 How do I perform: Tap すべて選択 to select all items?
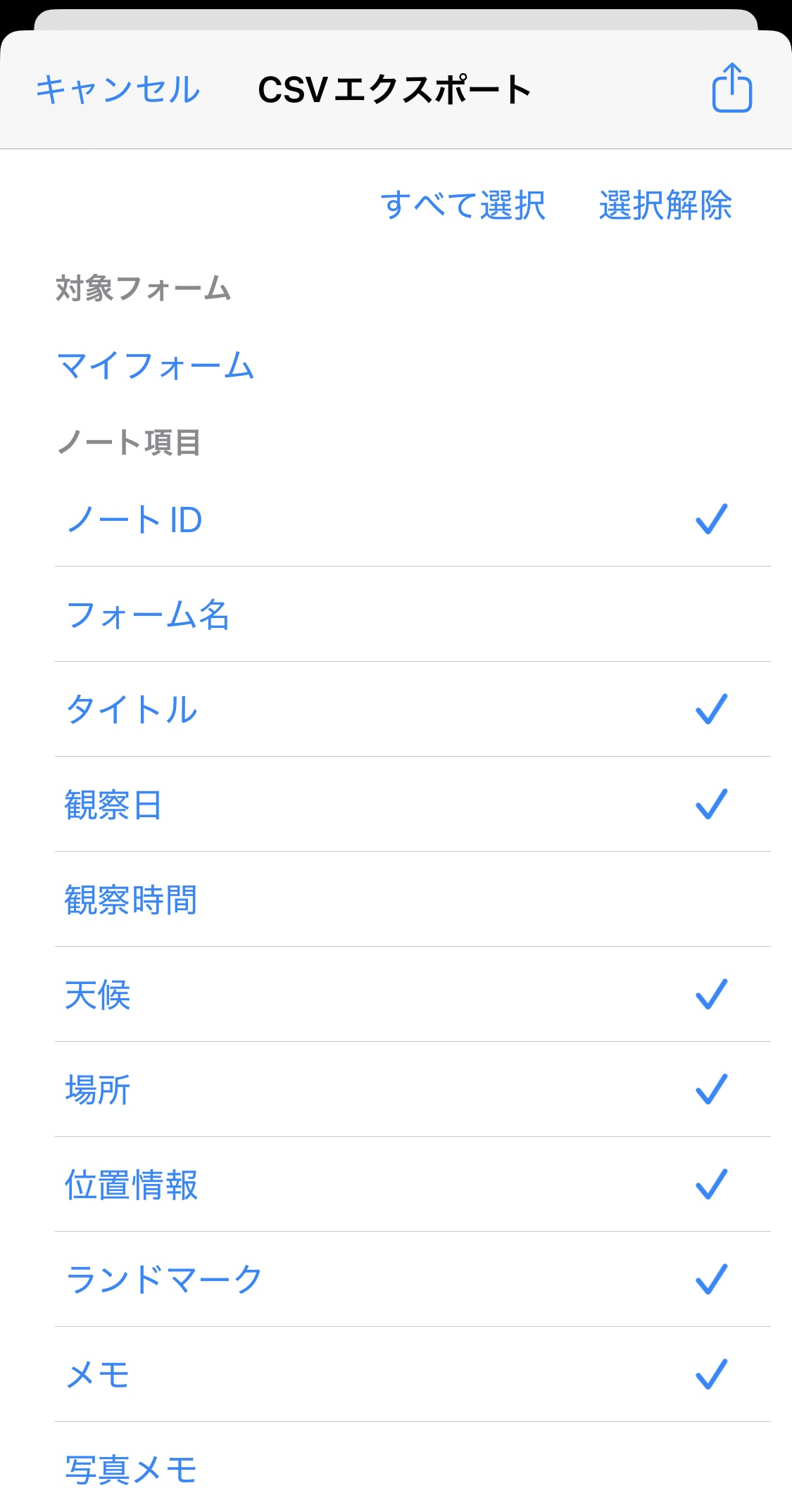pyautogui.click(x=463, y=206)
